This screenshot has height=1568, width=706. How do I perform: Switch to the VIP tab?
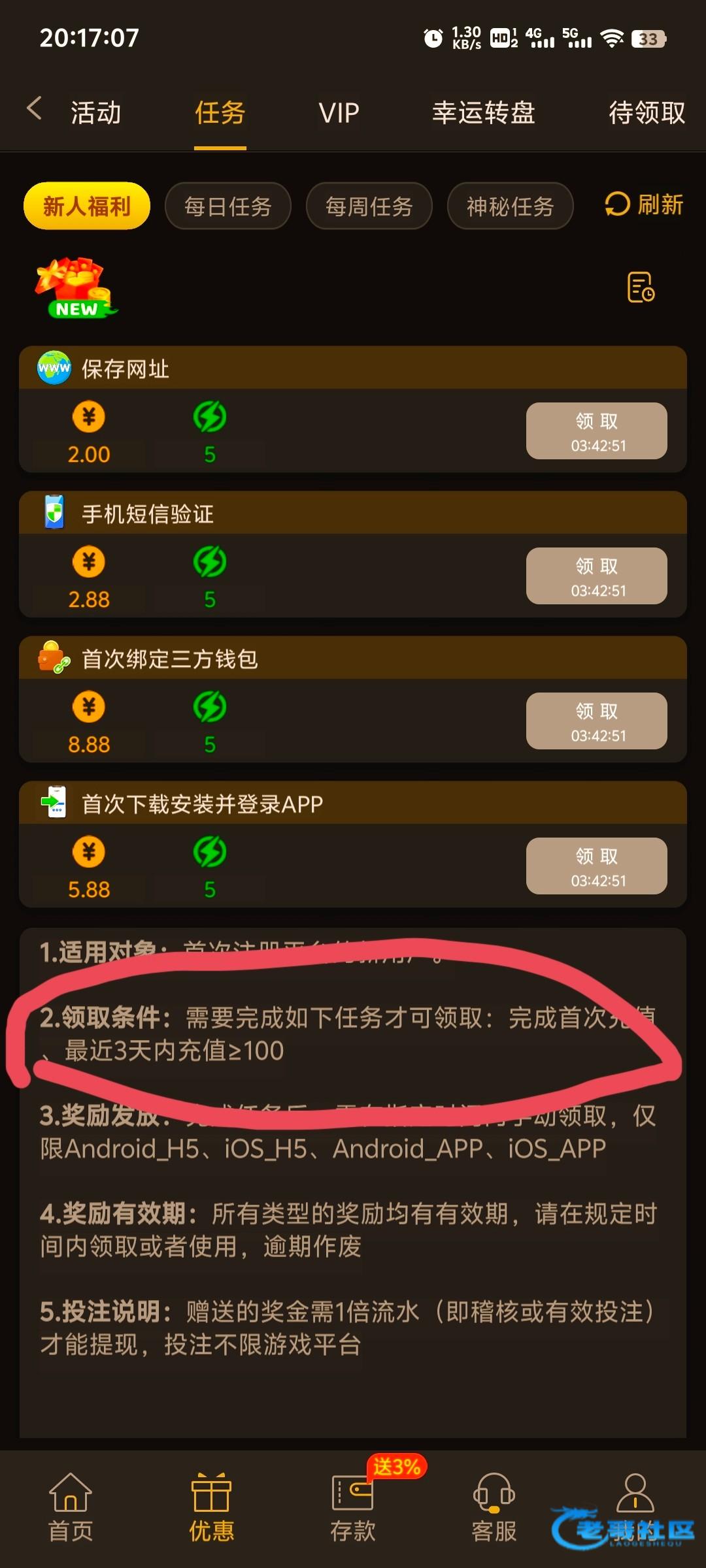pyautogui.click(x=339, y=112)
